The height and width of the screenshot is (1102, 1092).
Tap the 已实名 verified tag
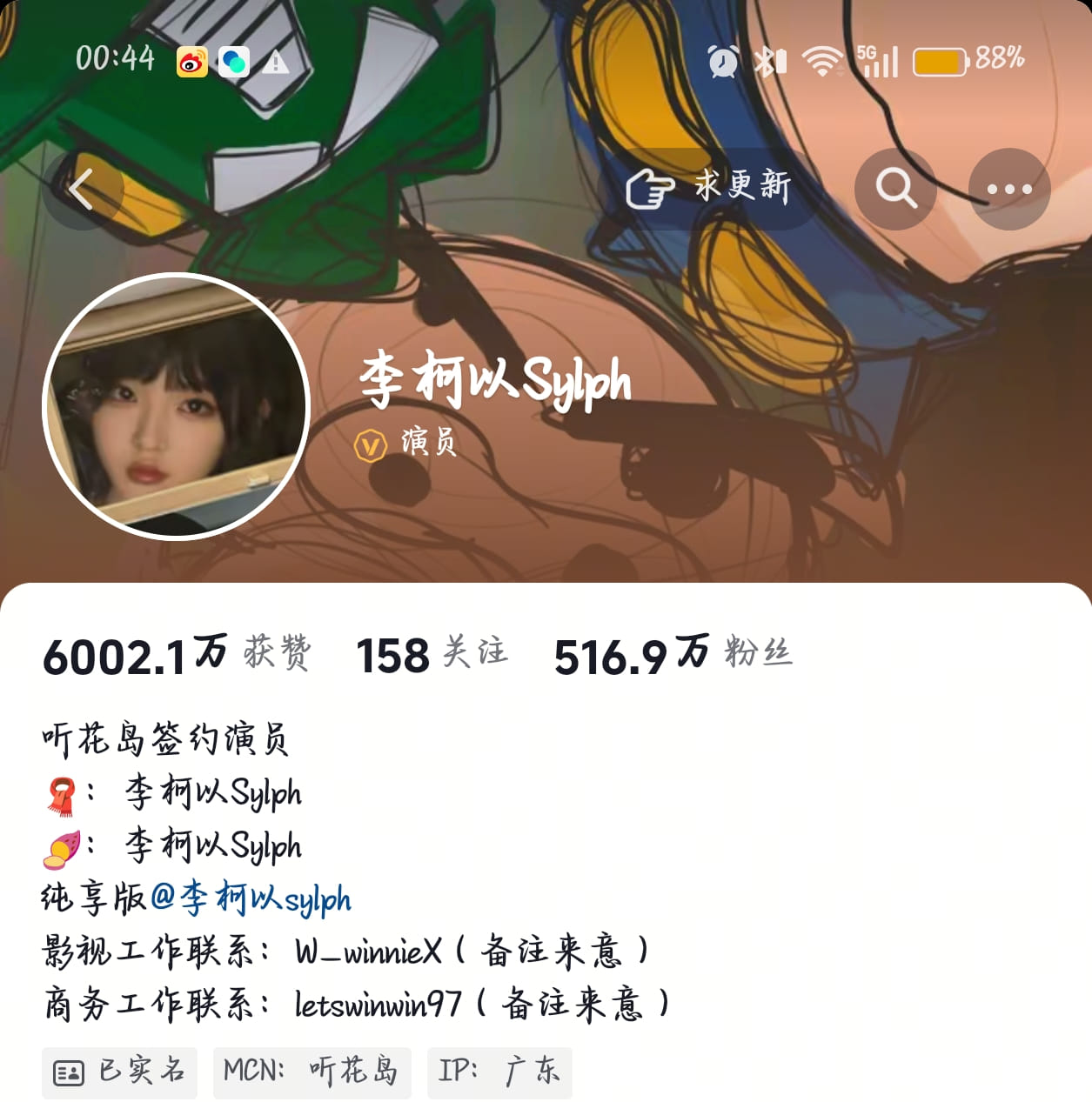(x=120, y=1072)
